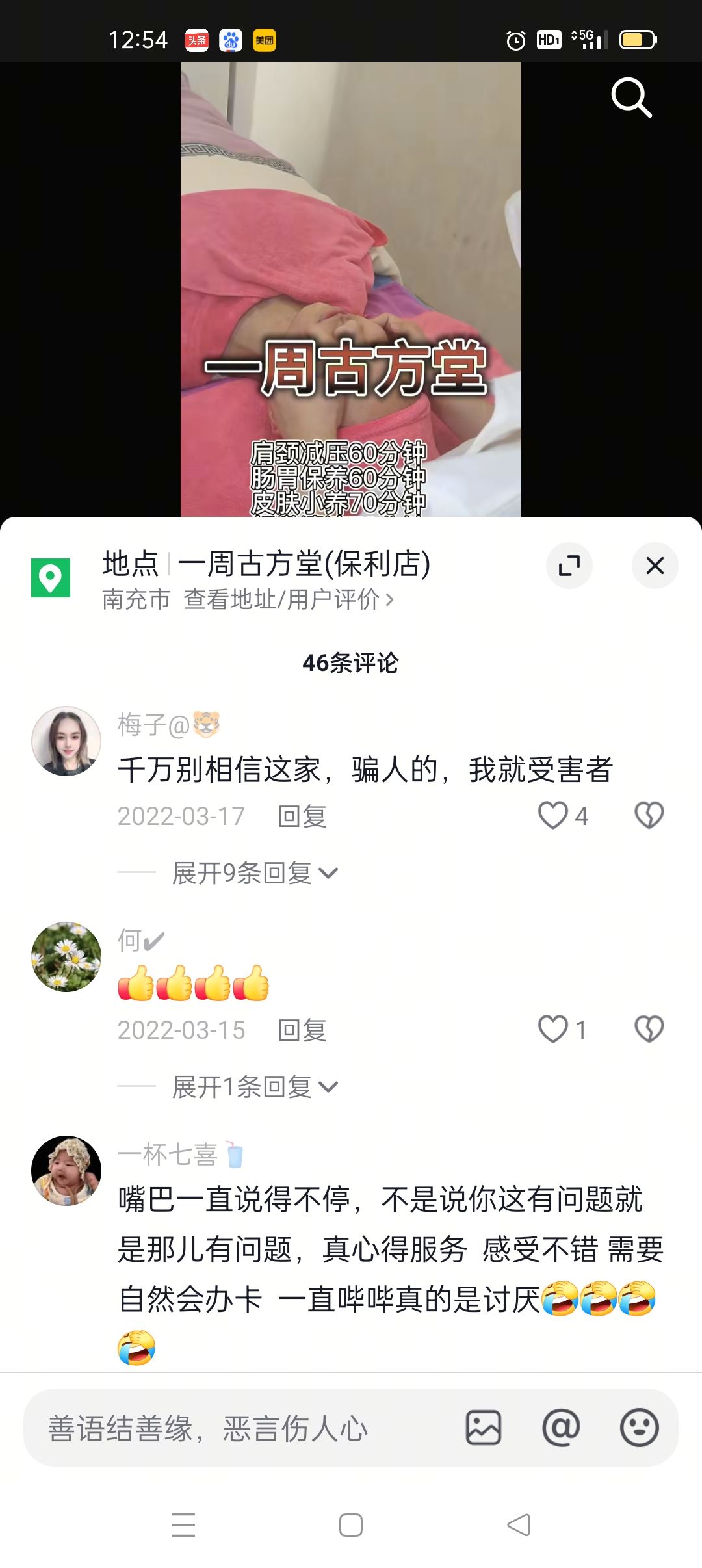Dislike 何's thumbs-up comment
The height and width of the screenshot is (1568, 702).
point(649,1029)
